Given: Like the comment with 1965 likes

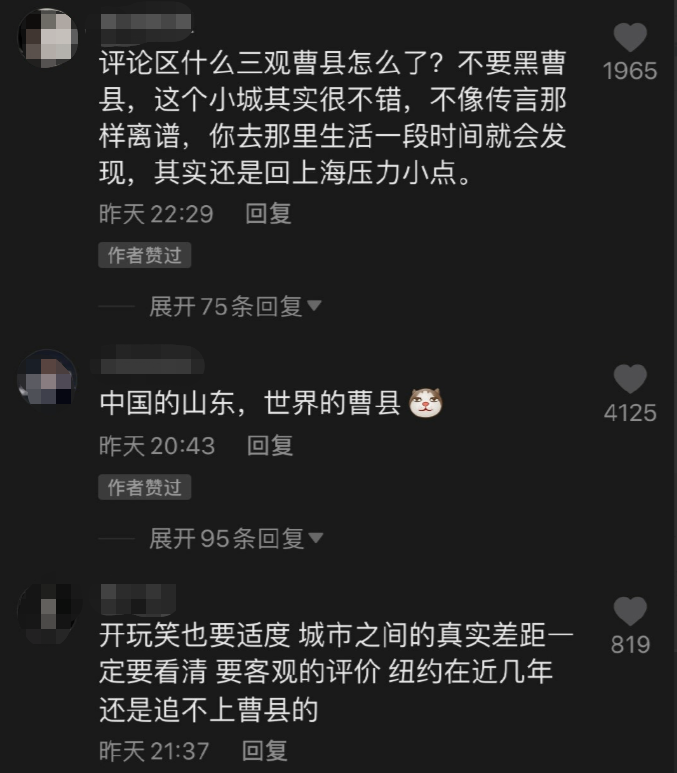Looking at the screenshot, I should (x=630, y=39).
